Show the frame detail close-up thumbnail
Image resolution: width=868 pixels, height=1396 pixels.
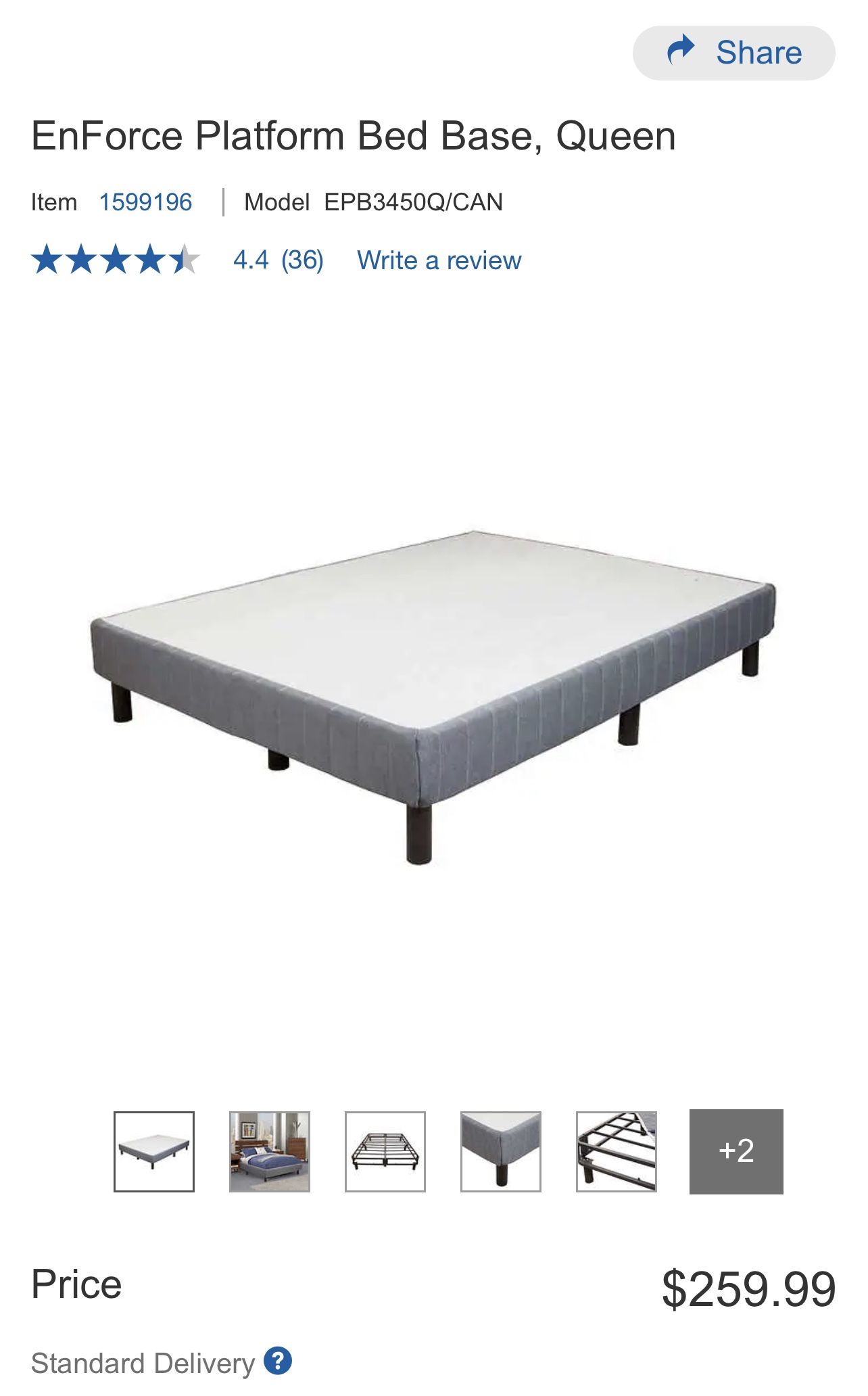tap(616, 1151)
